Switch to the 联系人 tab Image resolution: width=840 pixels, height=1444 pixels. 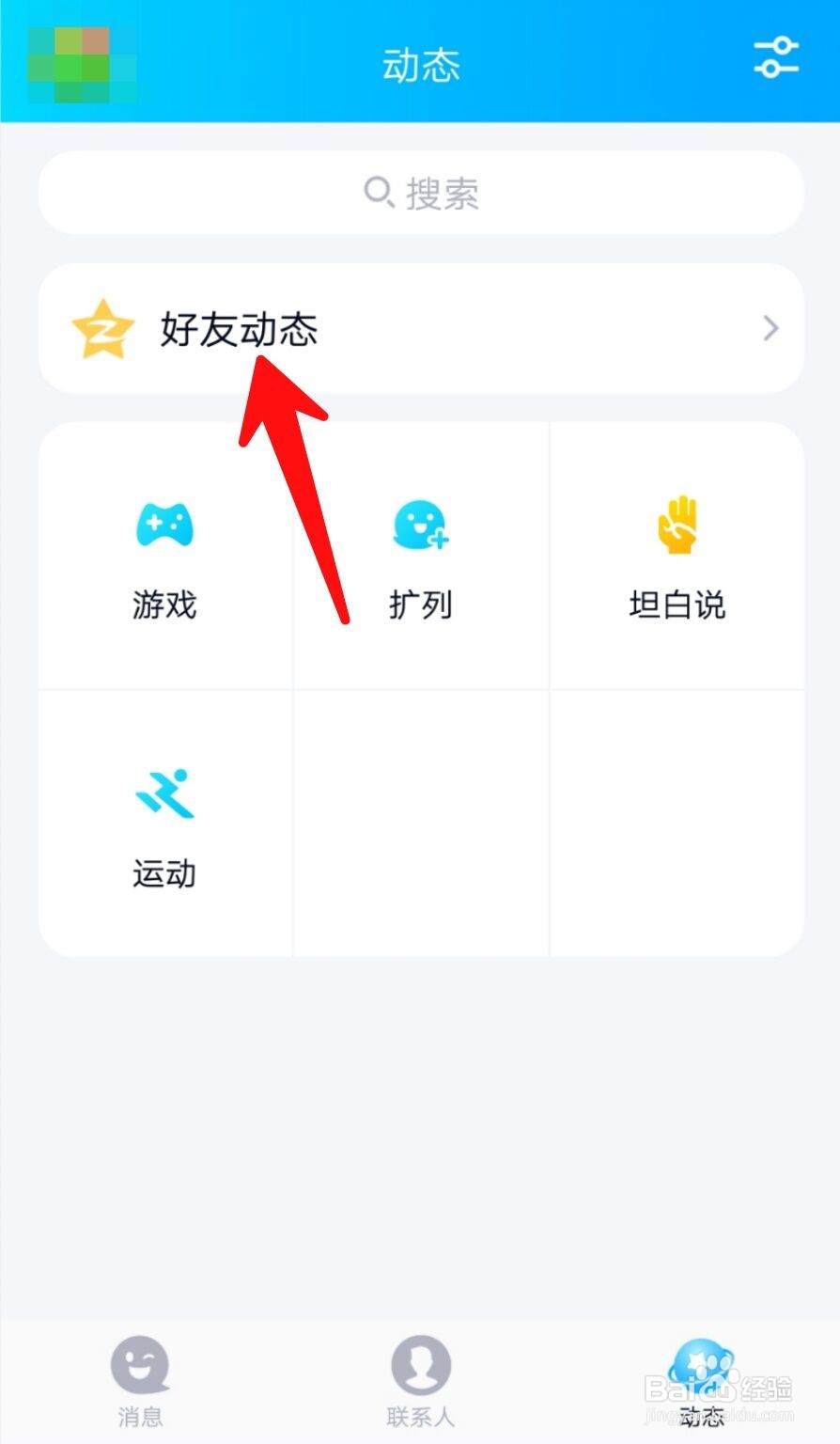(x=420, y=1382)
